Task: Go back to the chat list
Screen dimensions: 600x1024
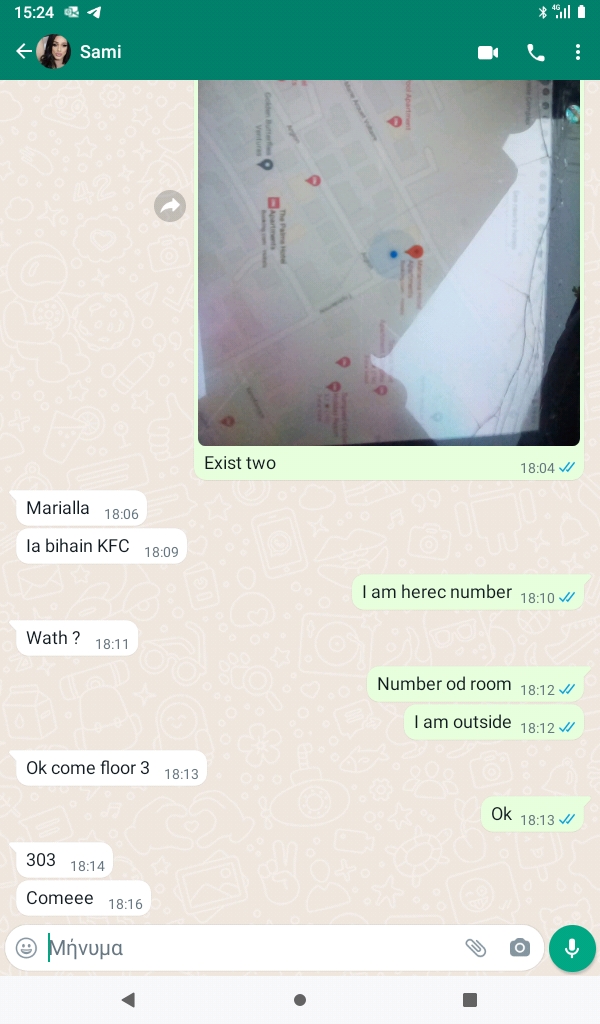Action: pos(23,52)
